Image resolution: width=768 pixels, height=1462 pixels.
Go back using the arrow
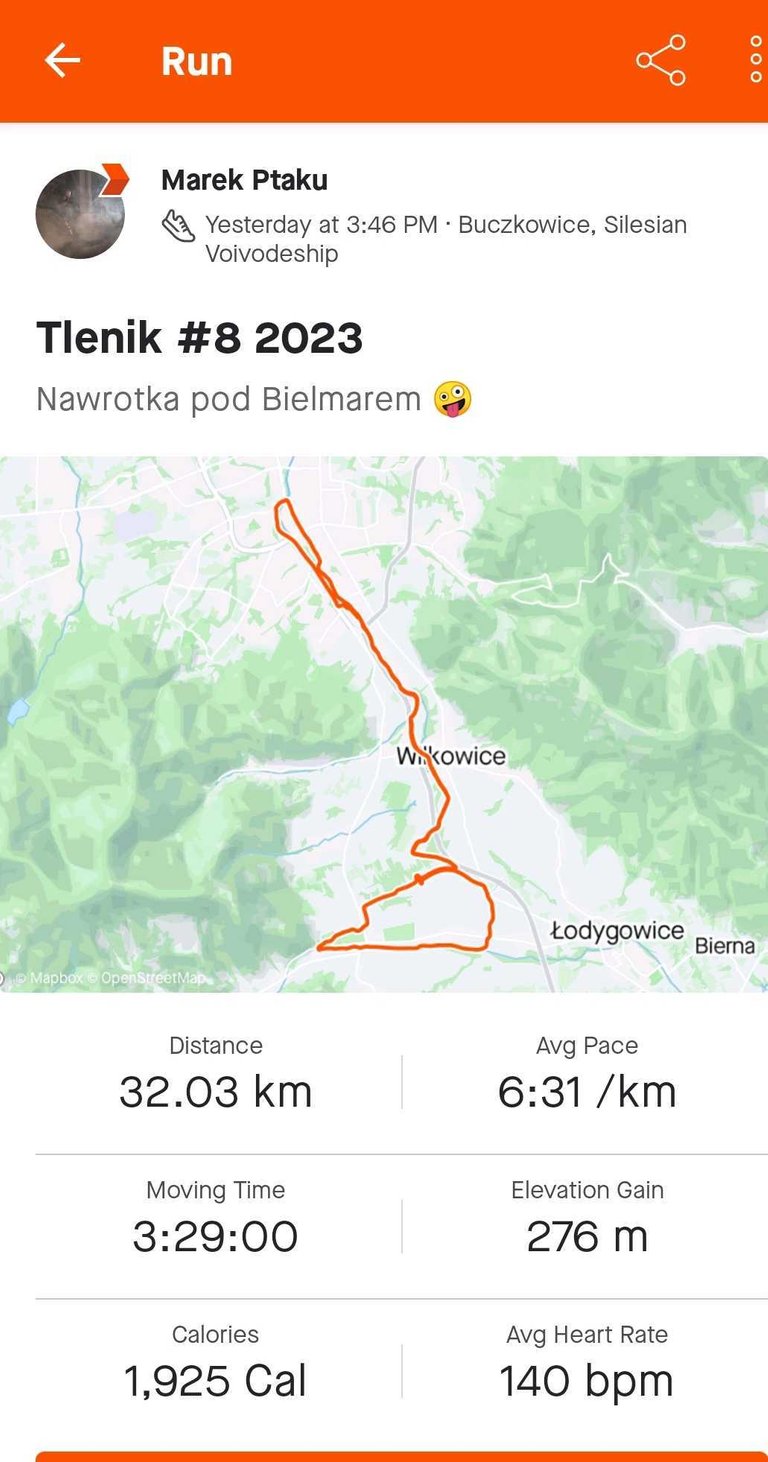(62, 61)
